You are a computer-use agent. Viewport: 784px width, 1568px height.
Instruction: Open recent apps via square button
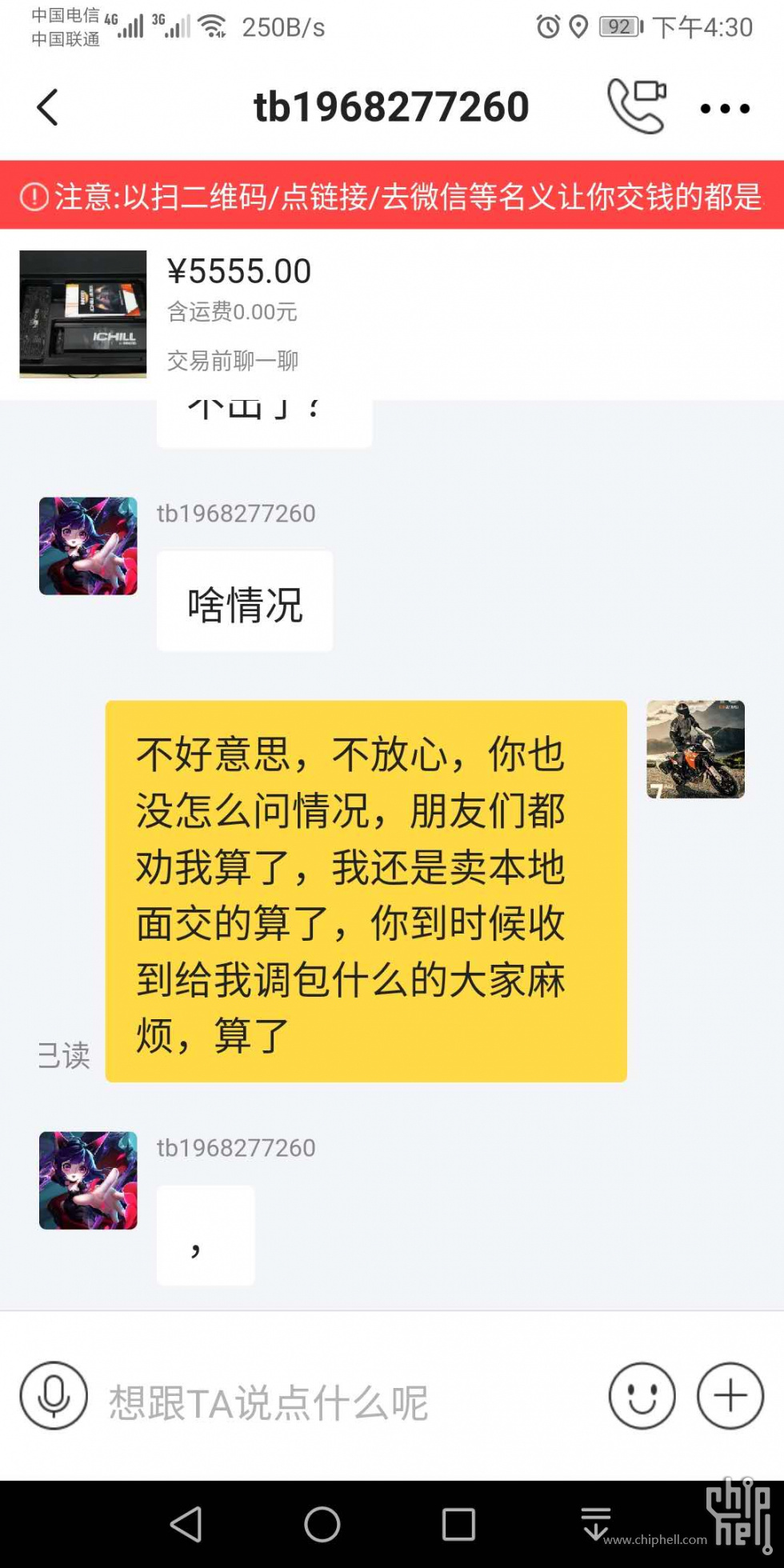tap(458, 1524)
